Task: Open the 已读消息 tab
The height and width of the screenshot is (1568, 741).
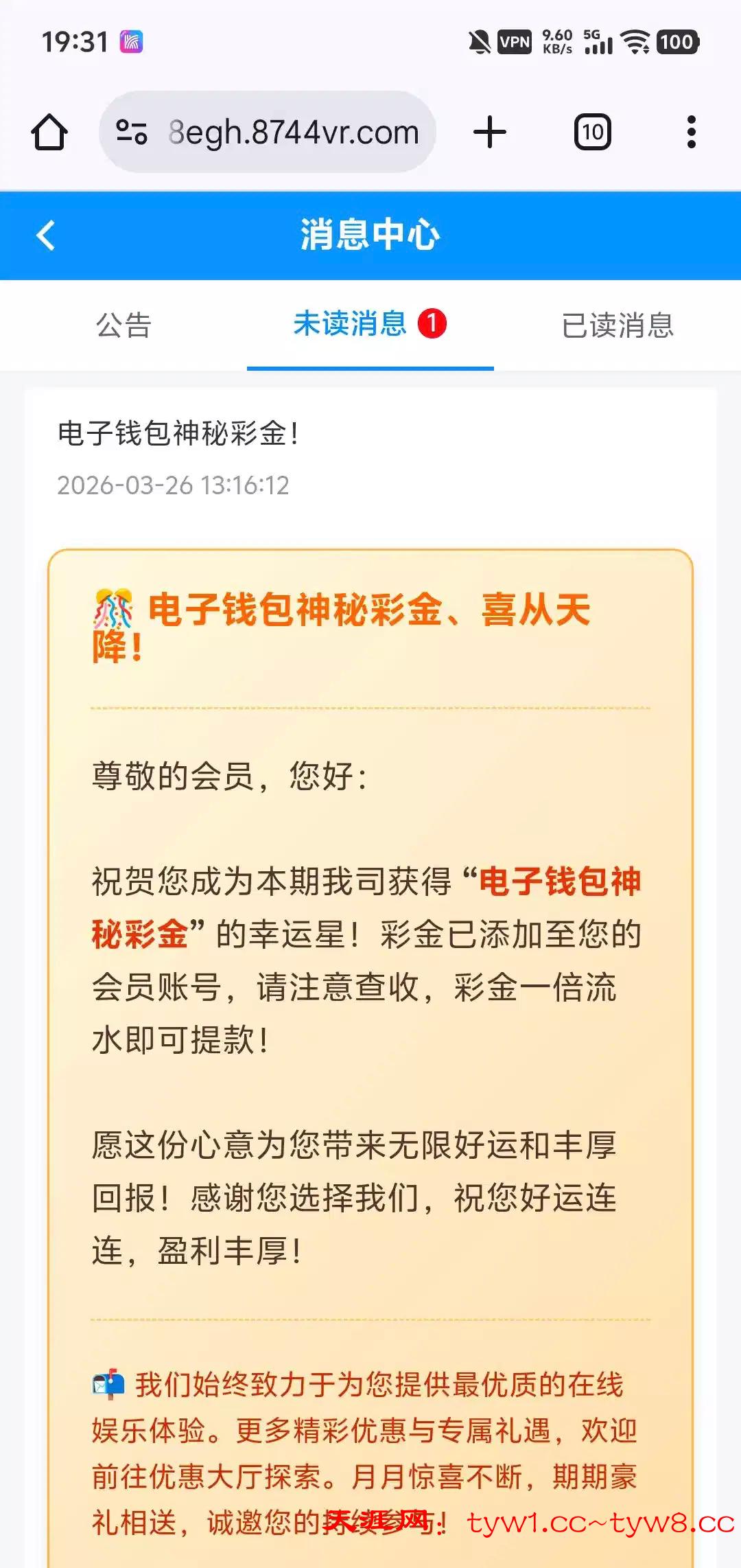Action: (x=617, y=325)
